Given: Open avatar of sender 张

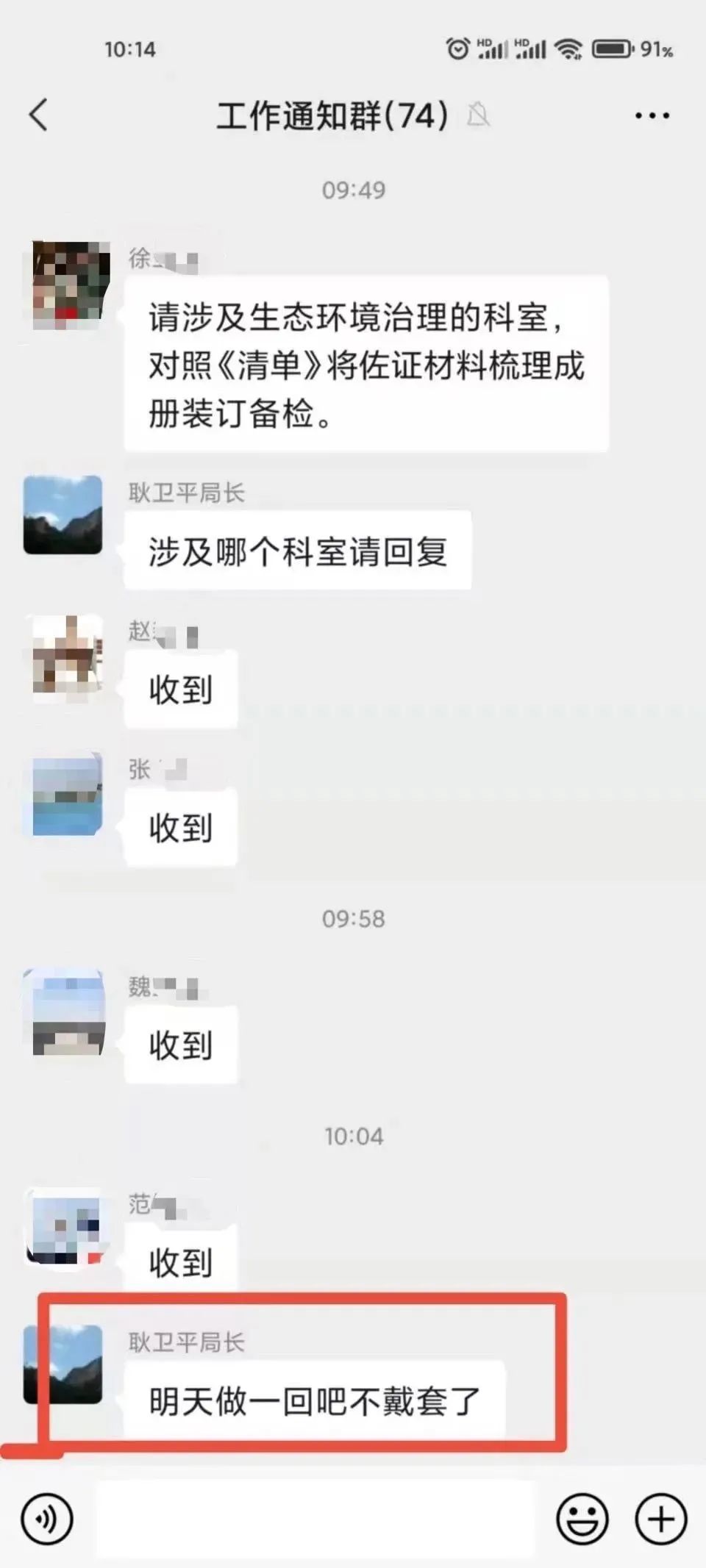Looking at the screenshot, I should click(68, 794).
